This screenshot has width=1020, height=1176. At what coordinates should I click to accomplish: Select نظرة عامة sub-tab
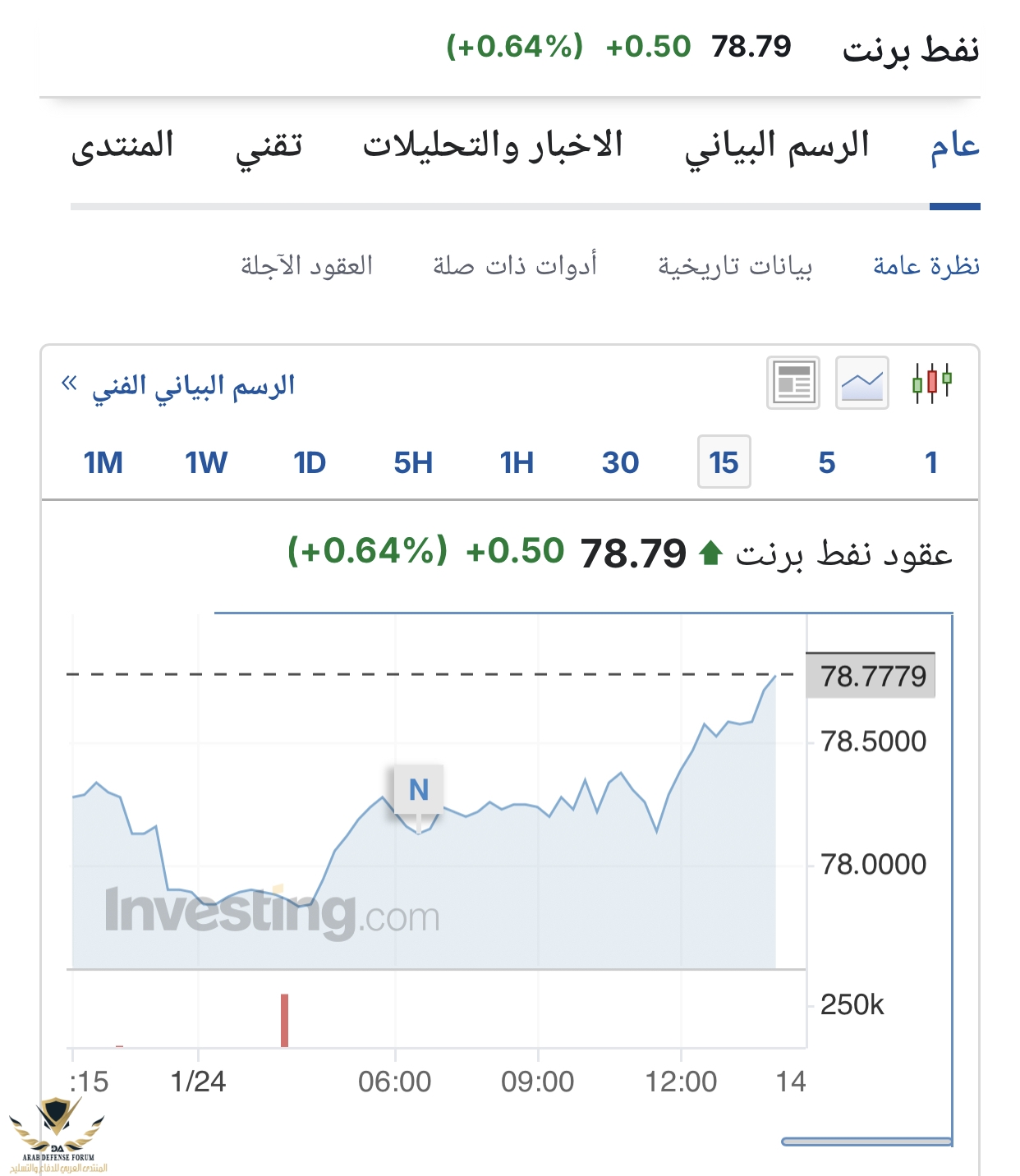pyautogui.click(x=926, y=266)
